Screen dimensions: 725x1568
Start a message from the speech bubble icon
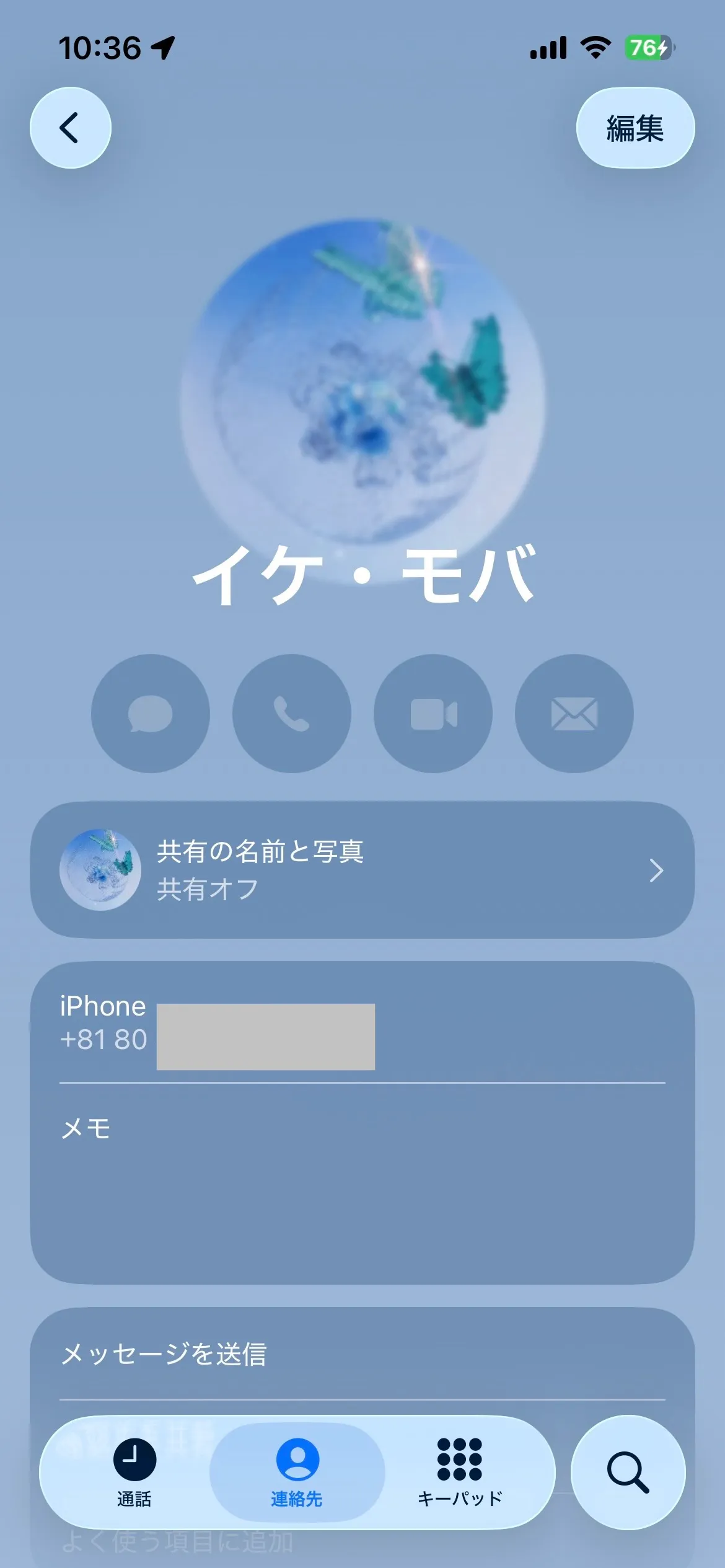point(150,714)
